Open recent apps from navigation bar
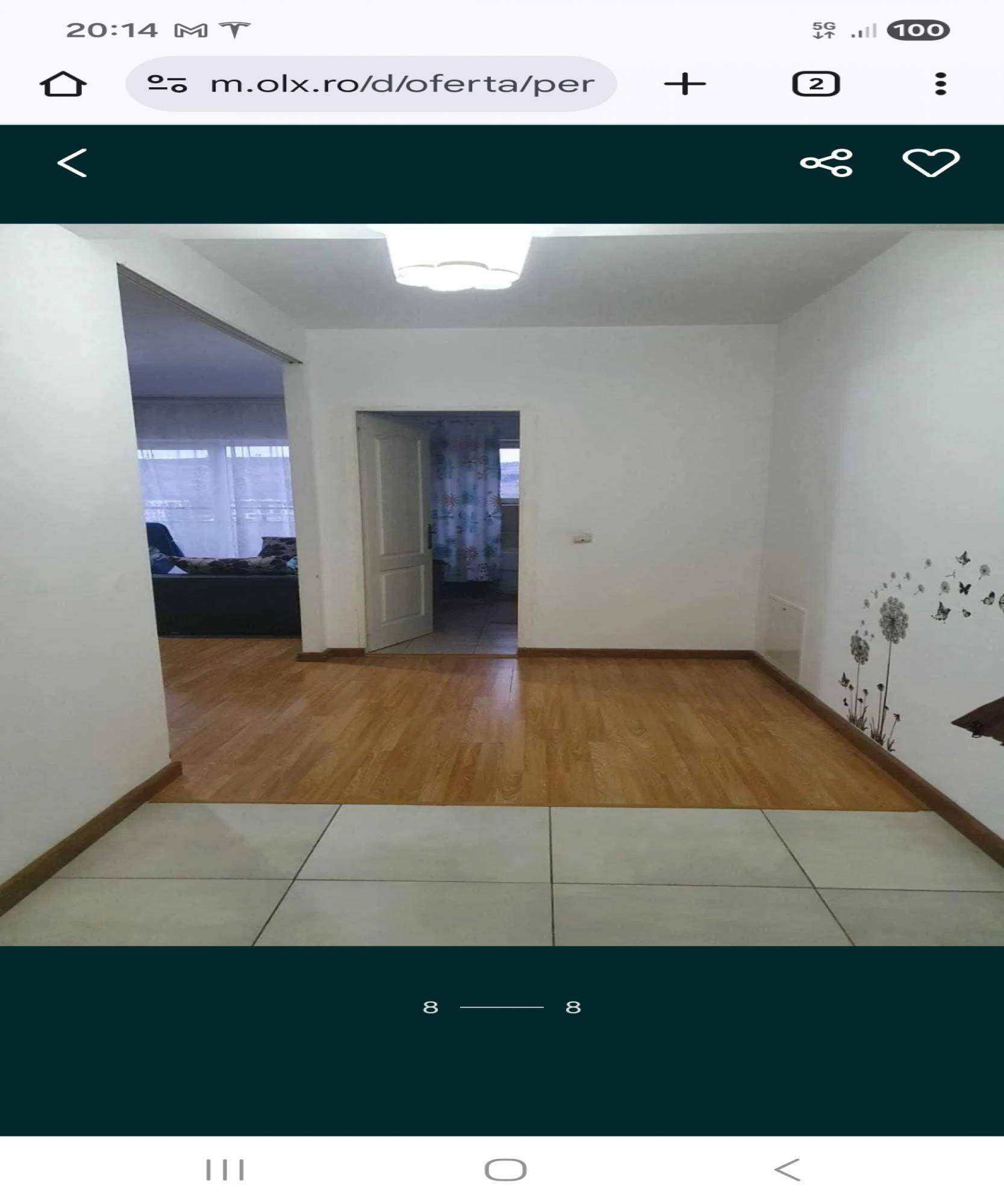1004x1204 pixels. click(x=225, y=1170)
